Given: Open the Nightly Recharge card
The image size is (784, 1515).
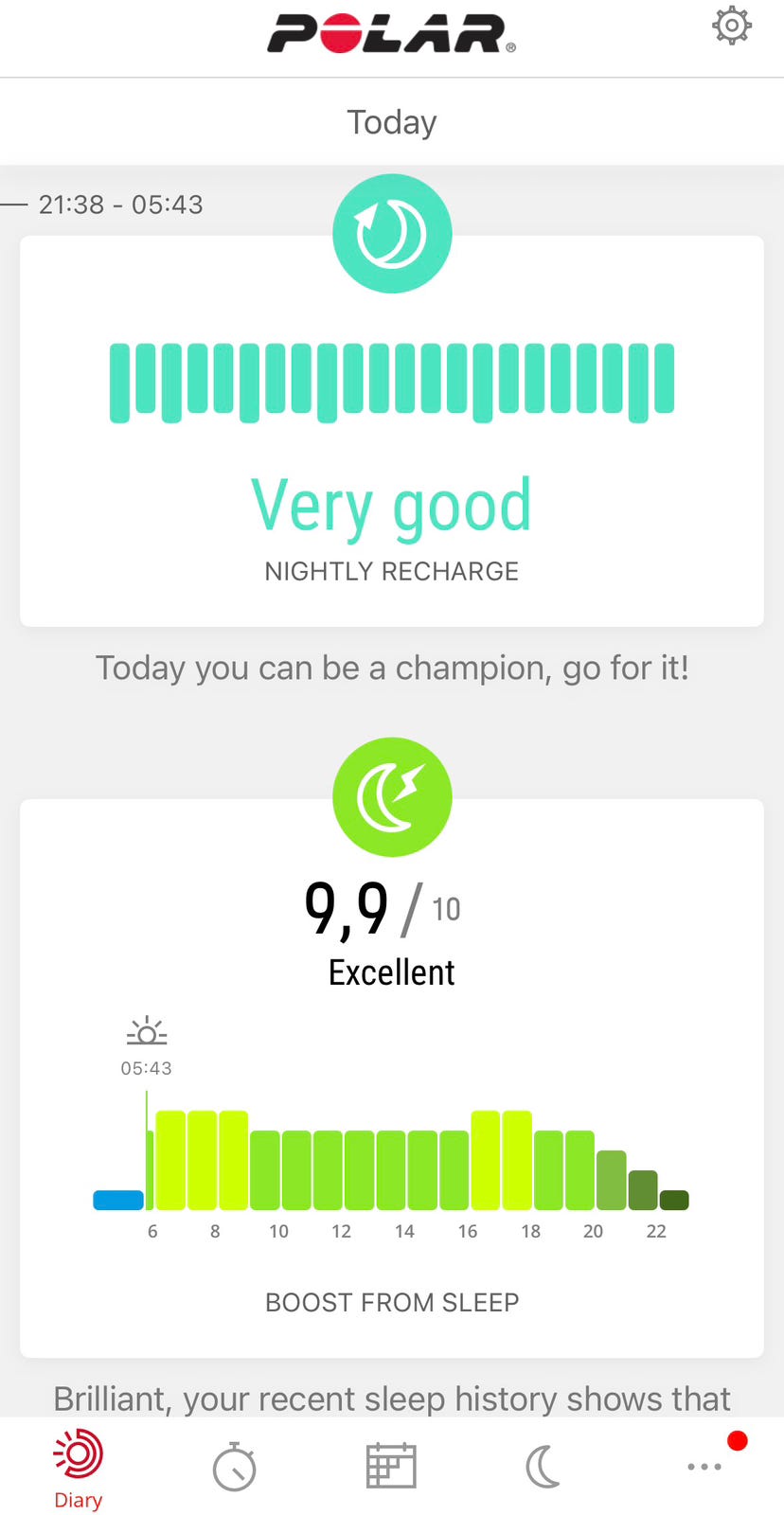Looking at the screenshot, I should [391, 431].
